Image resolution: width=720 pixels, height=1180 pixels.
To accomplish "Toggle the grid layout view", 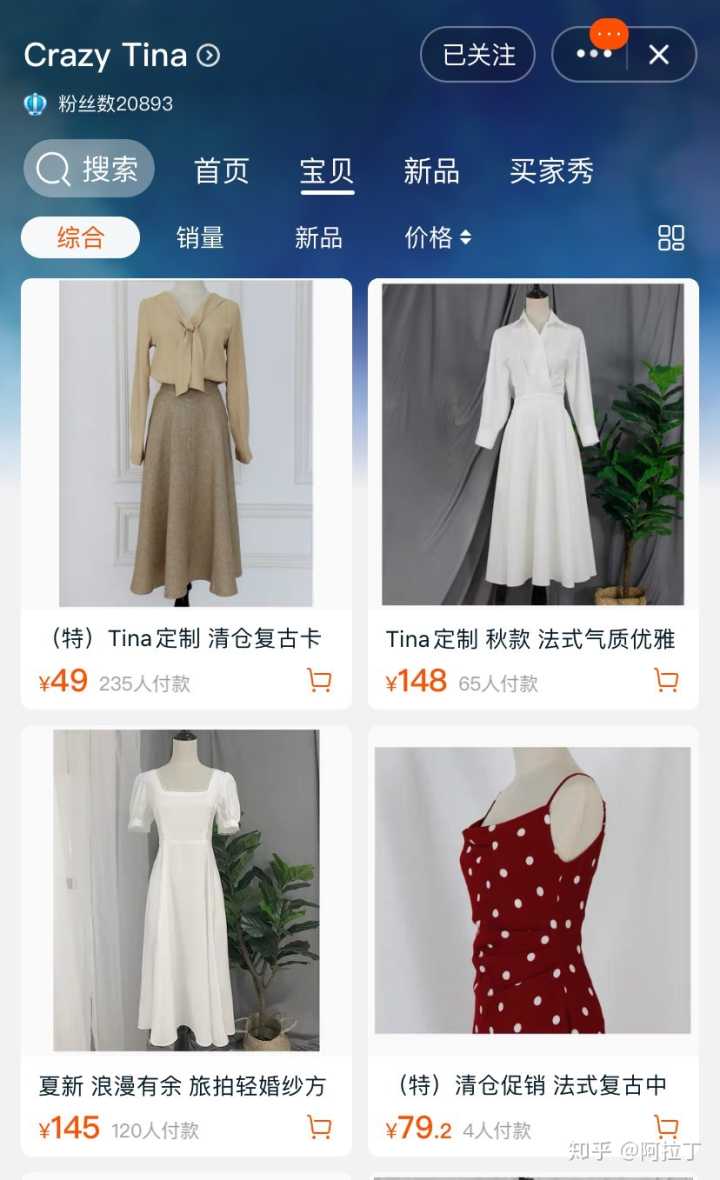I will tap(671, 238).
